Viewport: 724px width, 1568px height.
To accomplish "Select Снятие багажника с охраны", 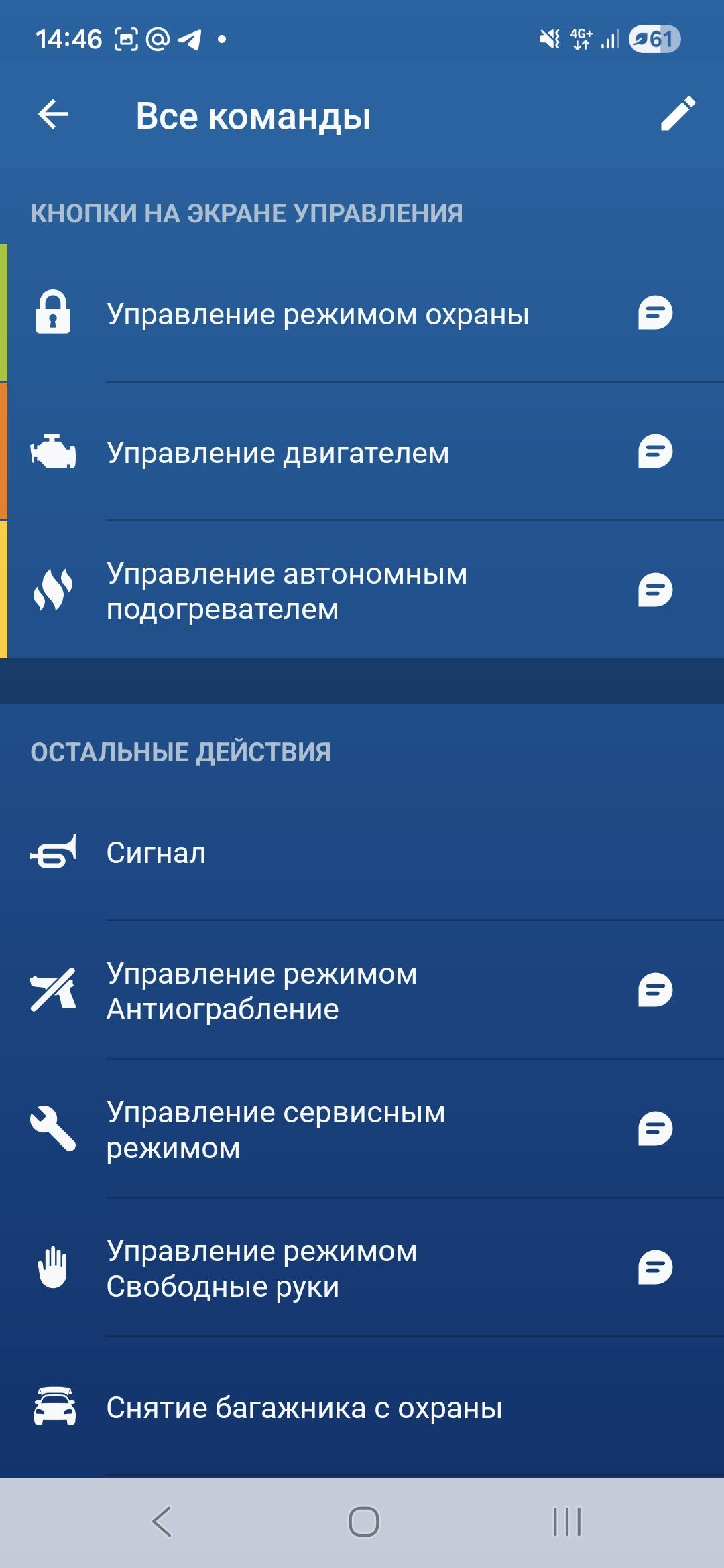I will pyautogui.click(x=304, y=1407).
